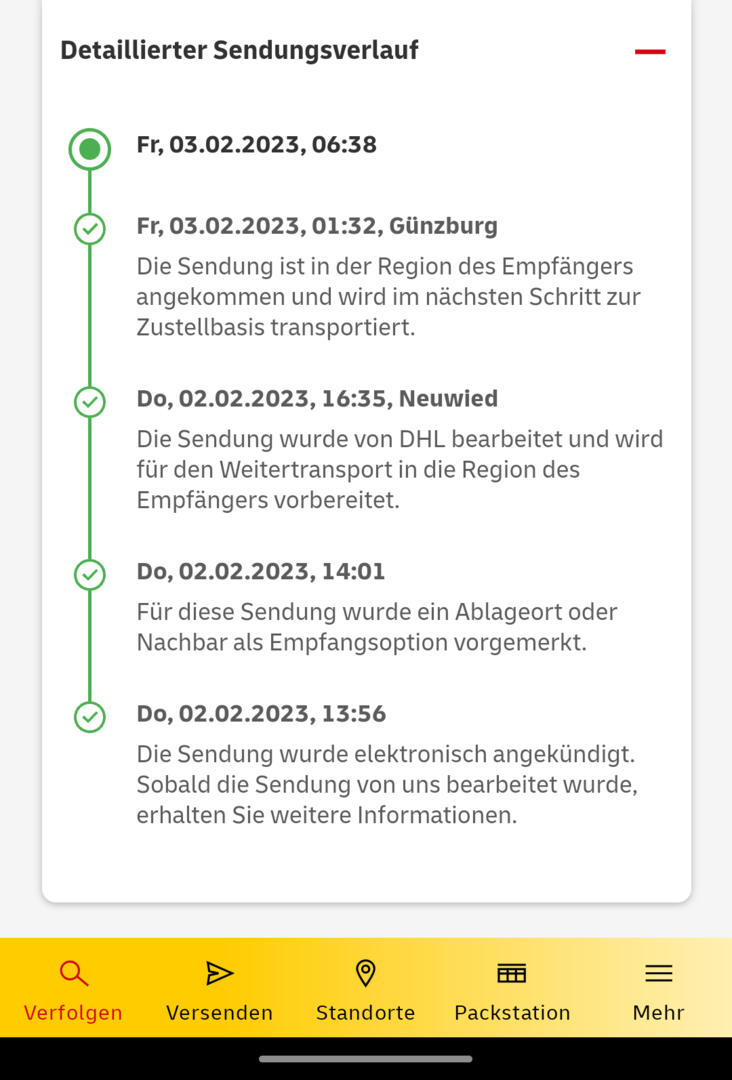Go to the Standorte tab

[365, 989]
